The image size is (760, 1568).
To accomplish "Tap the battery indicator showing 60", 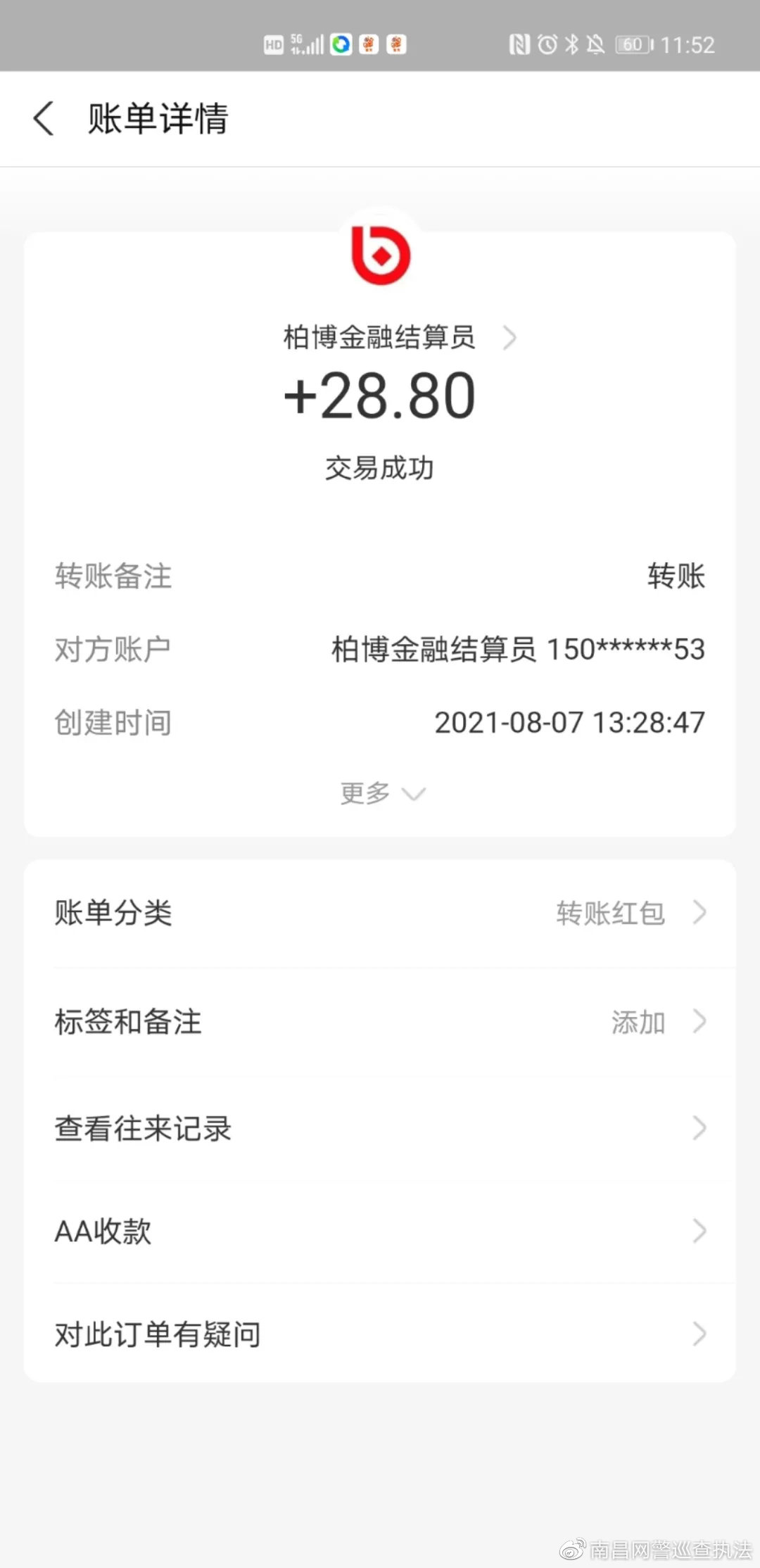I will 632,44.
